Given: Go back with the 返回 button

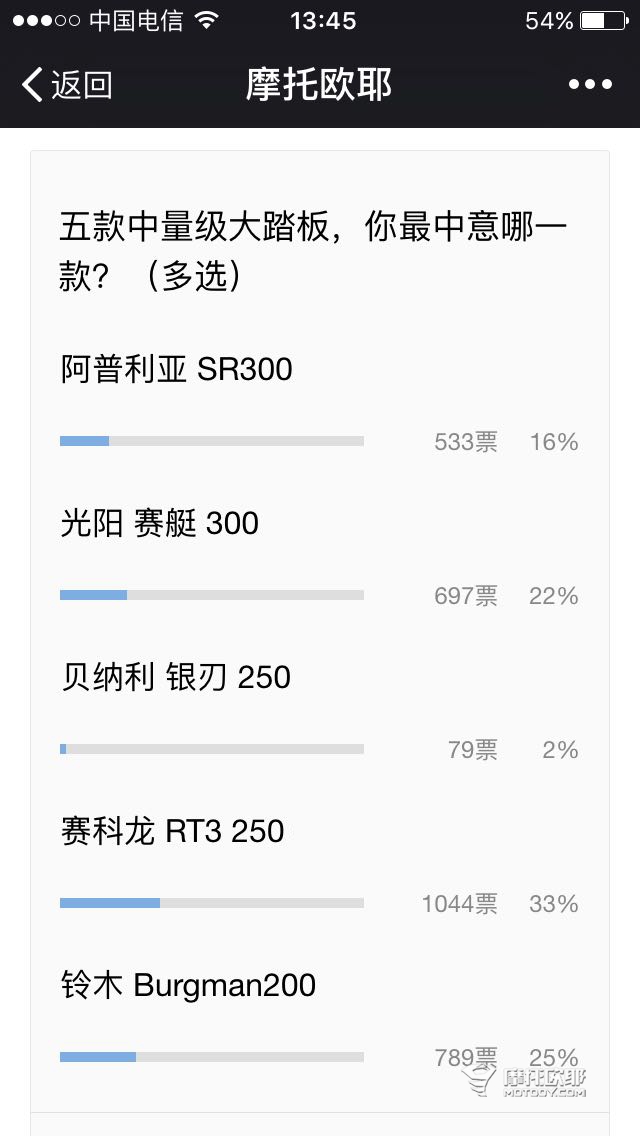Looking at the screenshot, I should pos(67,85).
